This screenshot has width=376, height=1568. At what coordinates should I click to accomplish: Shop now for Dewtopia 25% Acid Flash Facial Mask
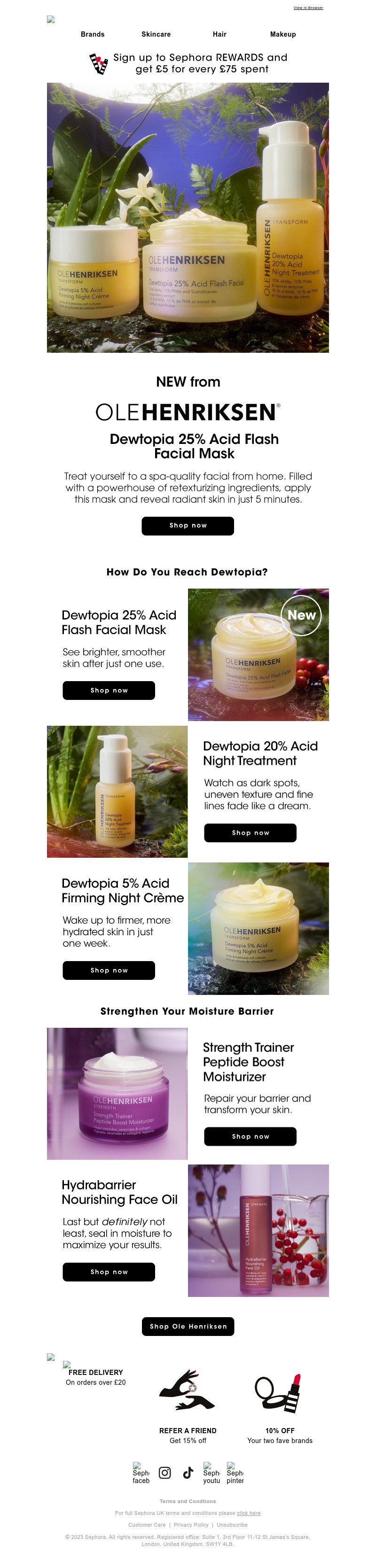click(x=109, y=690)
